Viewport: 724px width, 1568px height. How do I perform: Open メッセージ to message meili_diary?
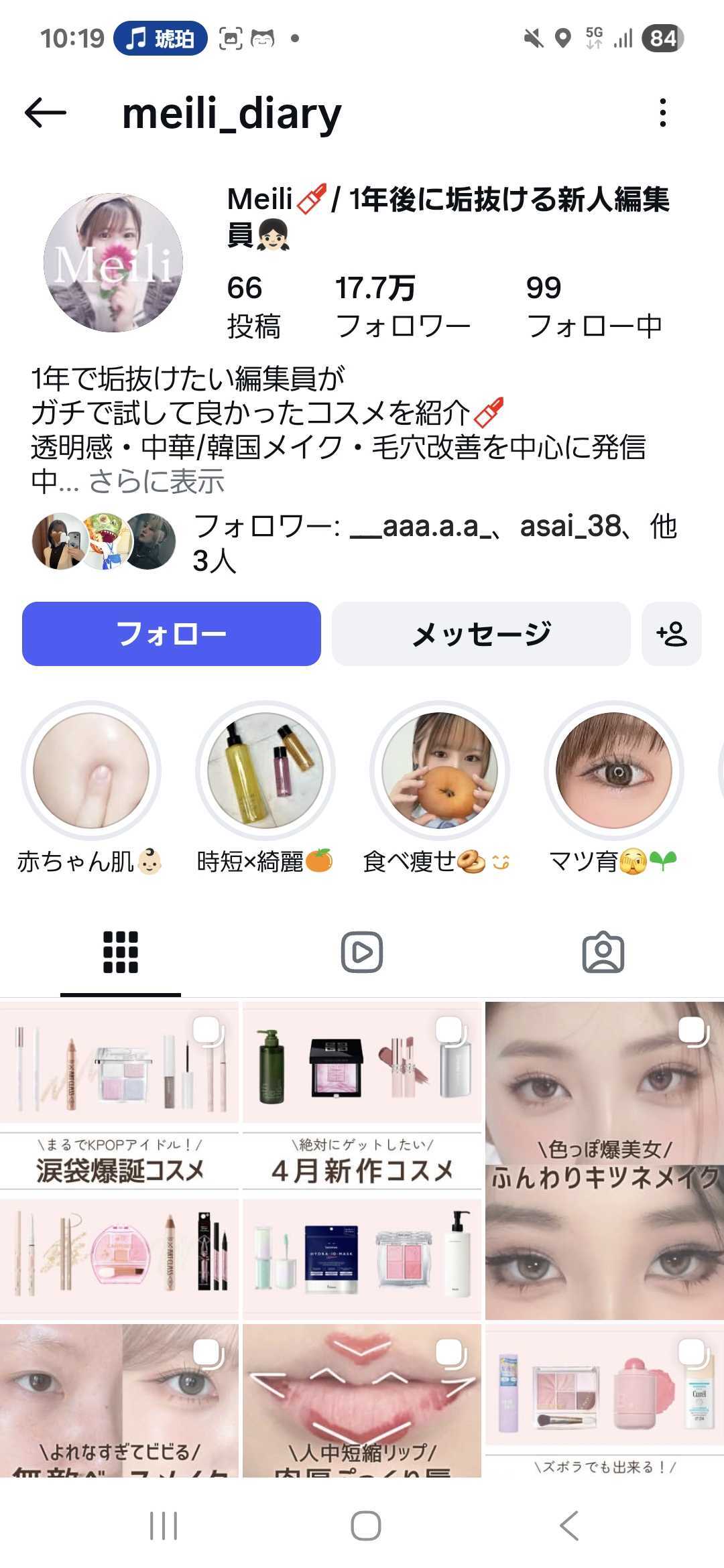point(481,634)
